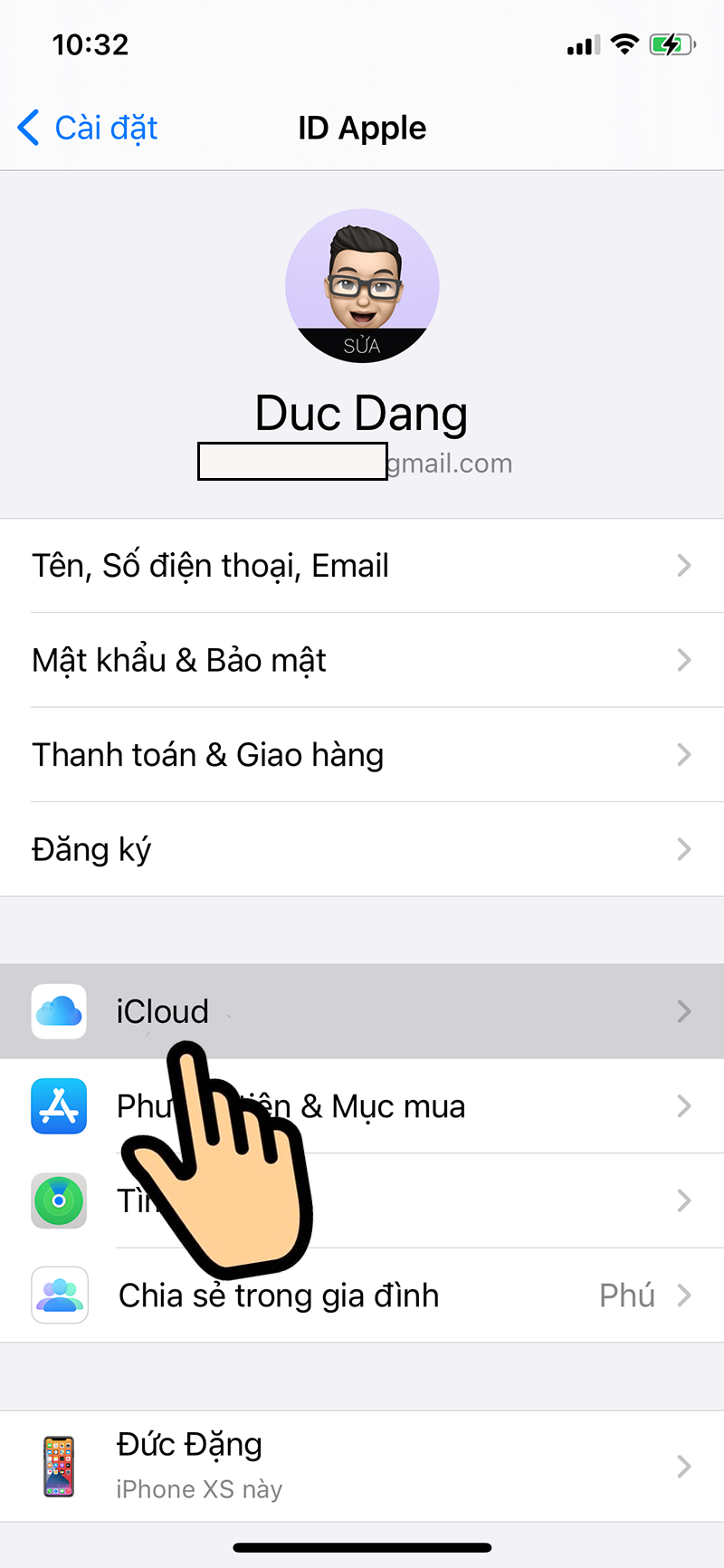Tap the name Duc Dang
Viewport: 724px width, 1568px height.
coord(362,413)
